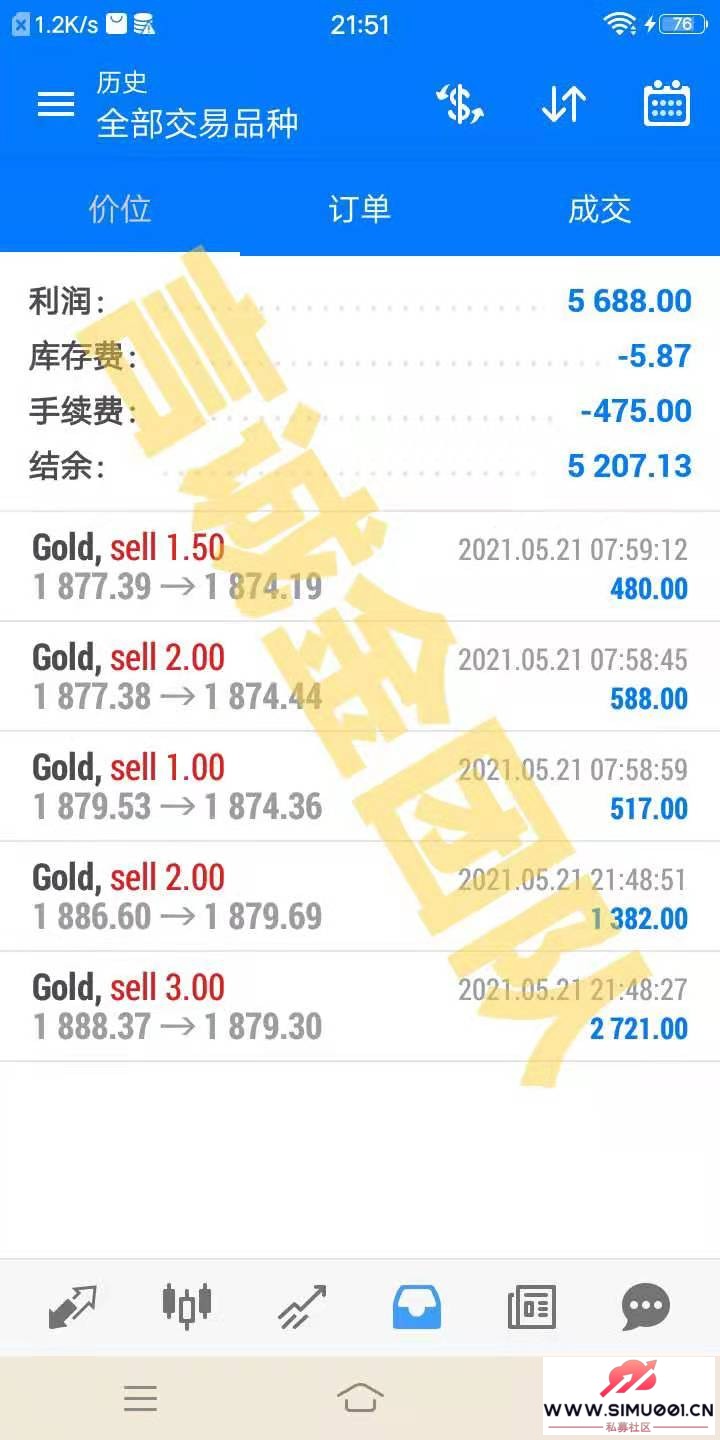Image resolution: width=720 pixels, height=1440 pixels.
Task: Switch to the 订单 tab
Action: point(360,210)
